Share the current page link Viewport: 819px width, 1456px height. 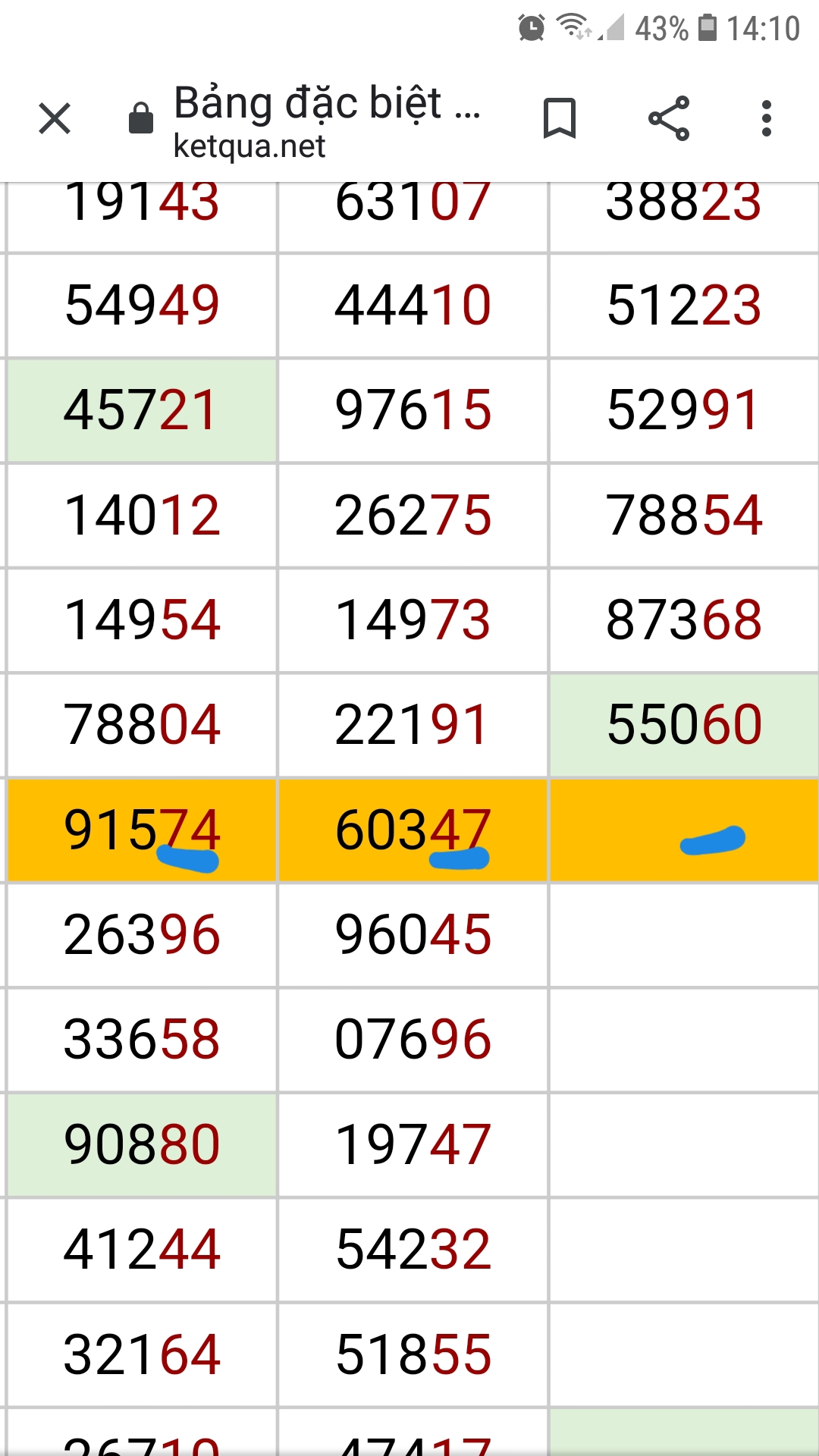pyautogui.click(x=669, y=119)
